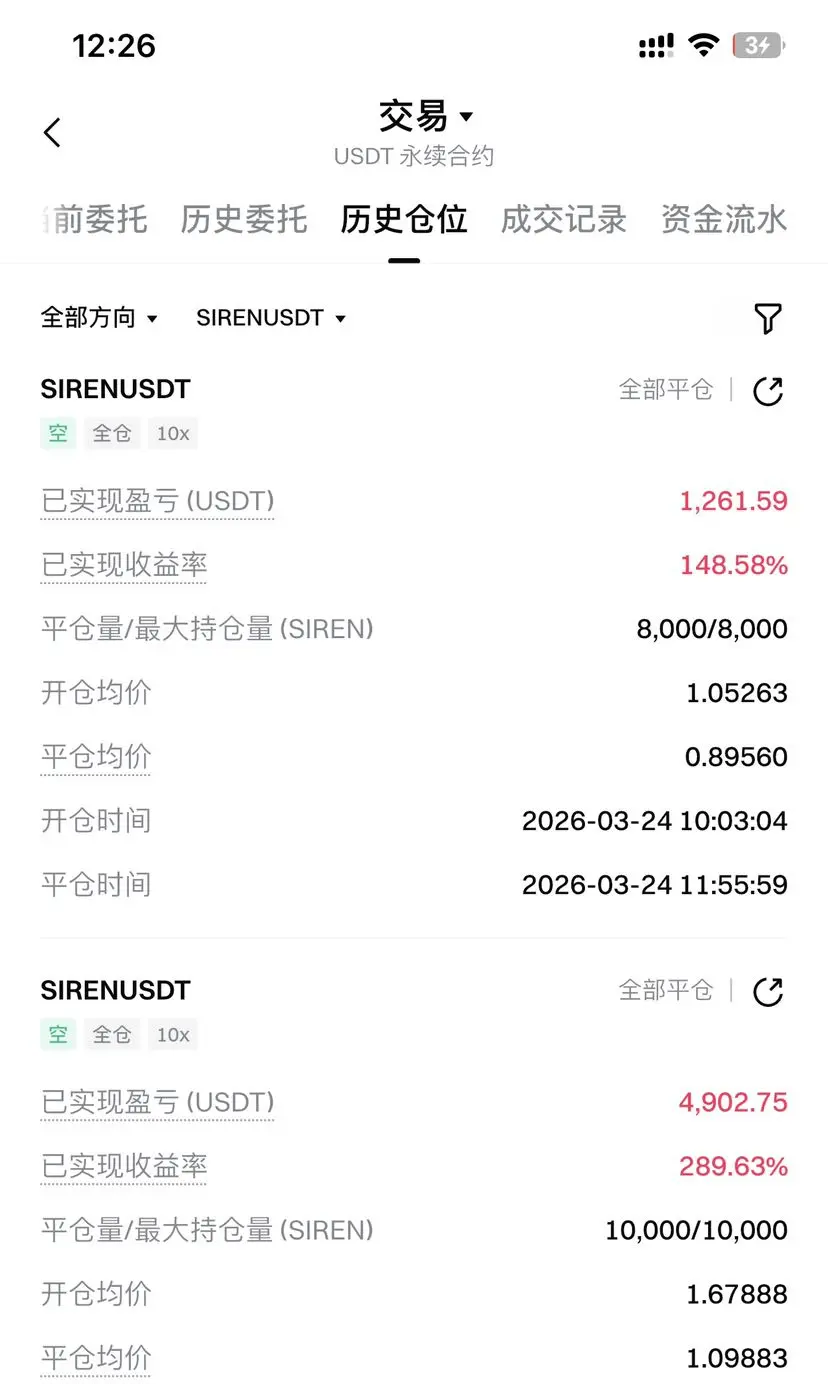Tap 已实现收益率 label on the 289.63% position
This screenshot has width=828, height=1384.
tap(124, 1166)
